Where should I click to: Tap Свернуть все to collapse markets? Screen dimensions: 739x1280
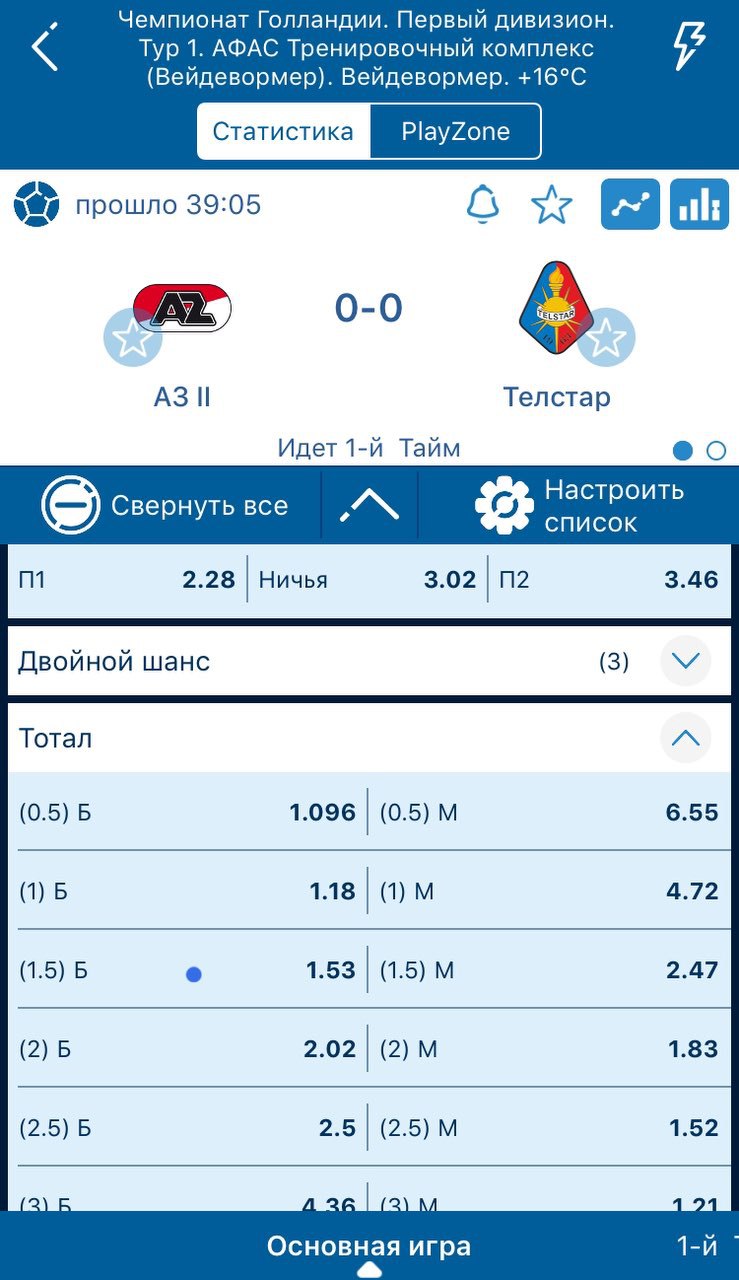[x=165, y=506]
